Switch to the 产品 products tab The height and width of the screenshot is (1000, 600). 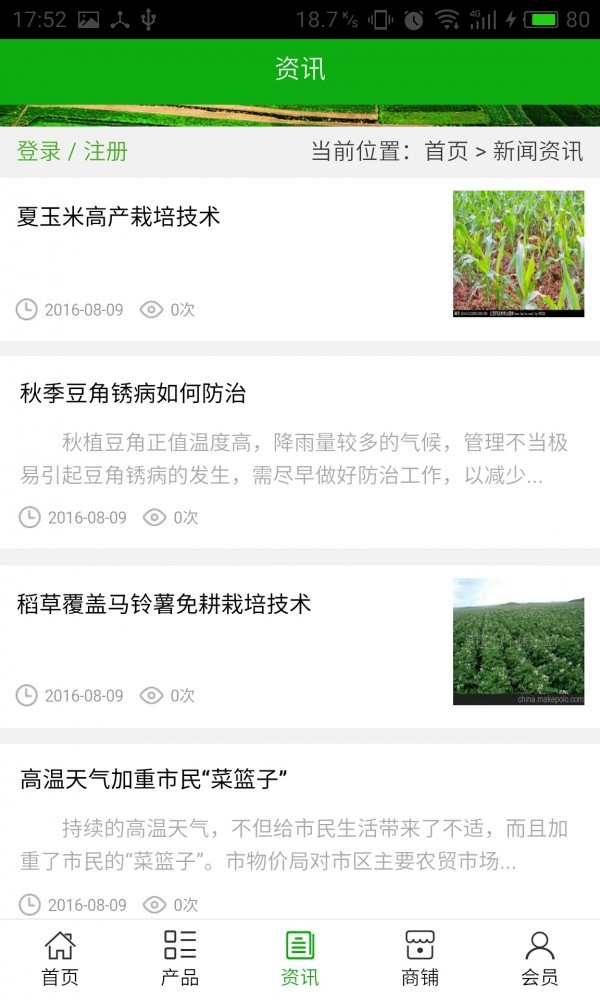pos(180,958)
